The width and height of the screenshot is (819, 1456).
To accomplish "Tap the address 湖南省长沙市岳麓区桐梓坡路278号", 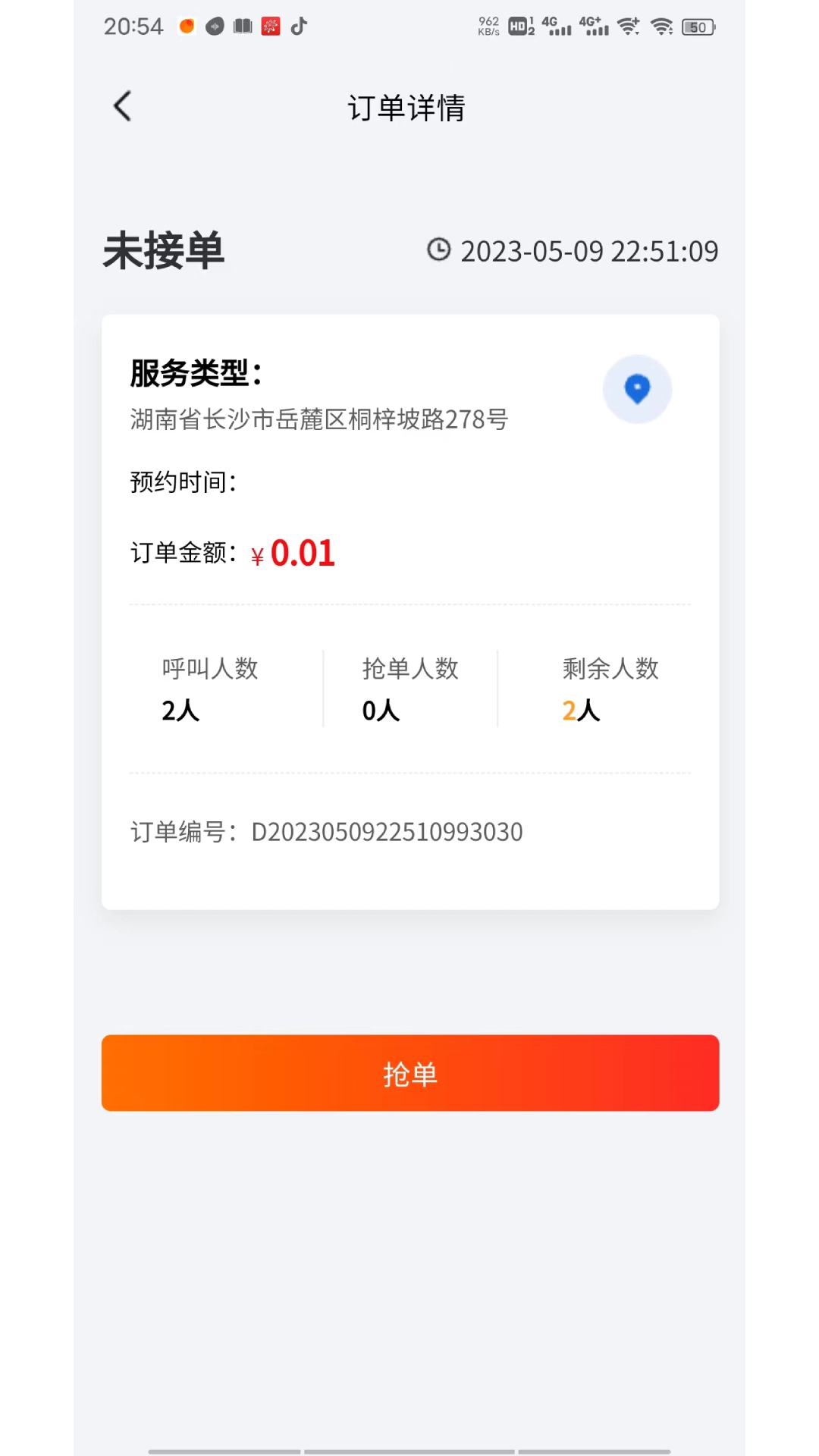I will tap(318, 419).
